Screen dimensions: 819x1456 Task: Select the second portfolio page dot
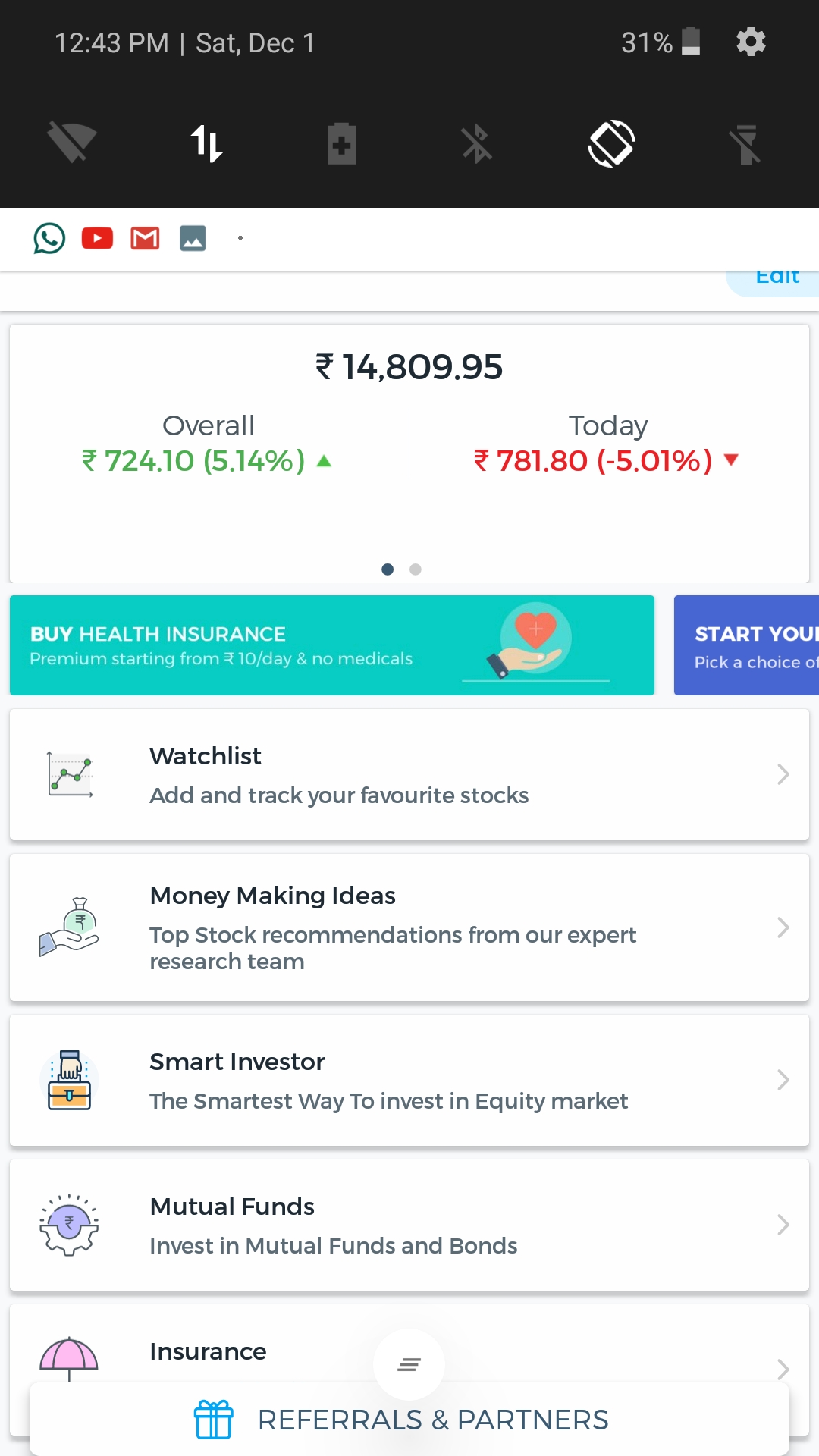(x=416, y=570)
